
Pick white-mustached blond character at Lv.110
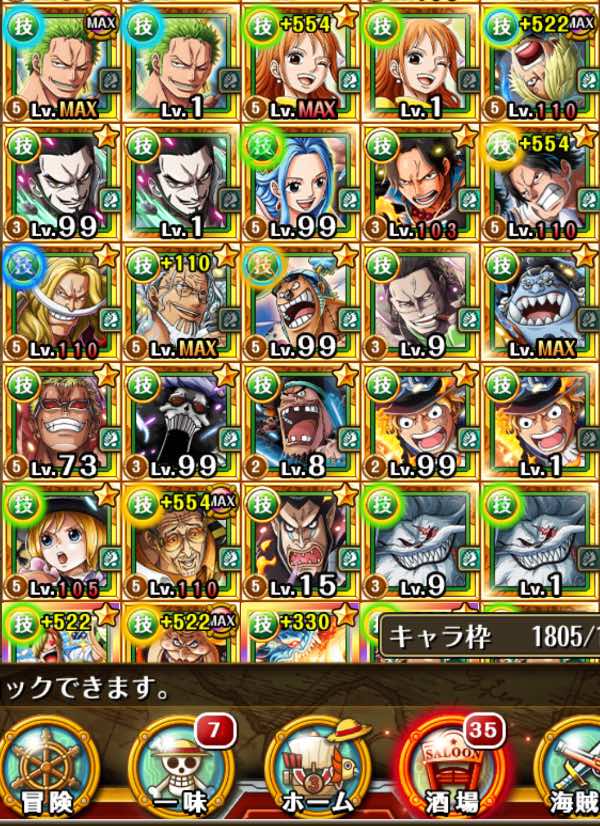(x=60, y=302)
